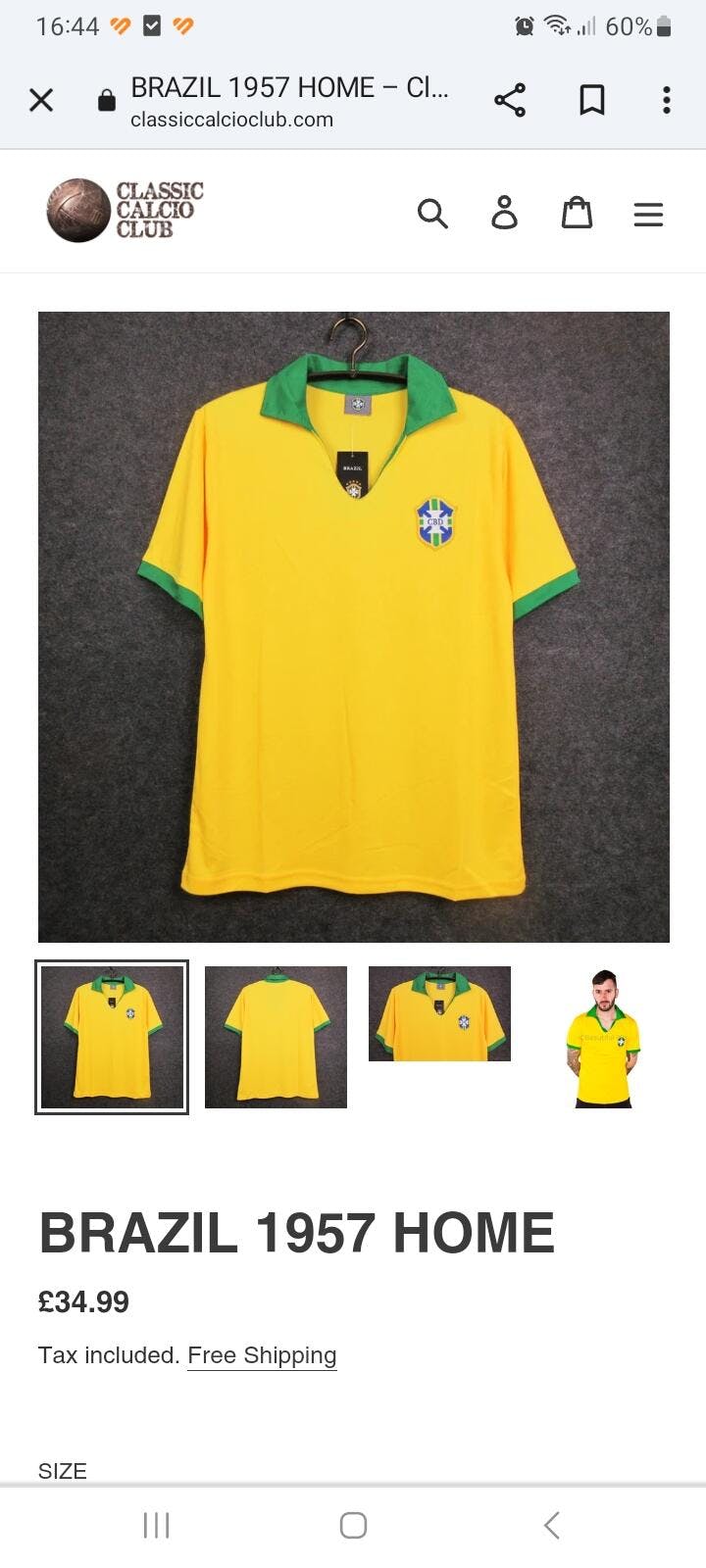This screenshot has width=706, height=1568.
Task: Open recent apps from the navigation bar
Action: pos(156,1525)
